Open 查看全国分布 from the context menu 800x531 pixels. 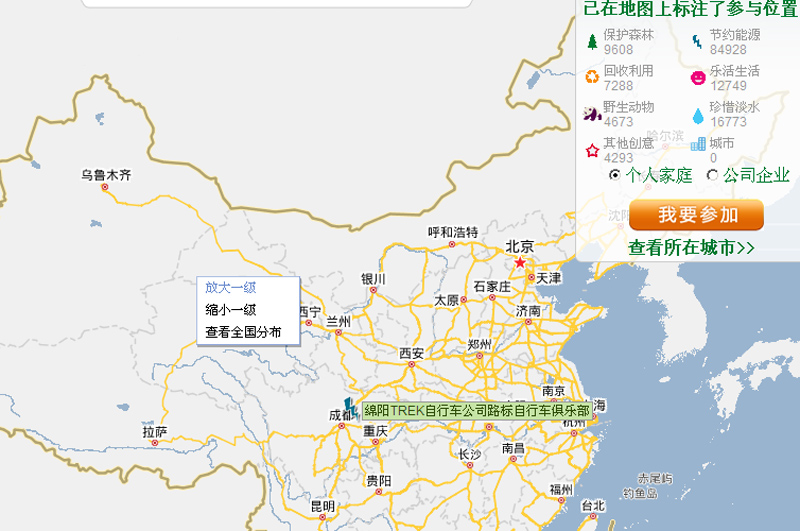click(x=243, y=331)
